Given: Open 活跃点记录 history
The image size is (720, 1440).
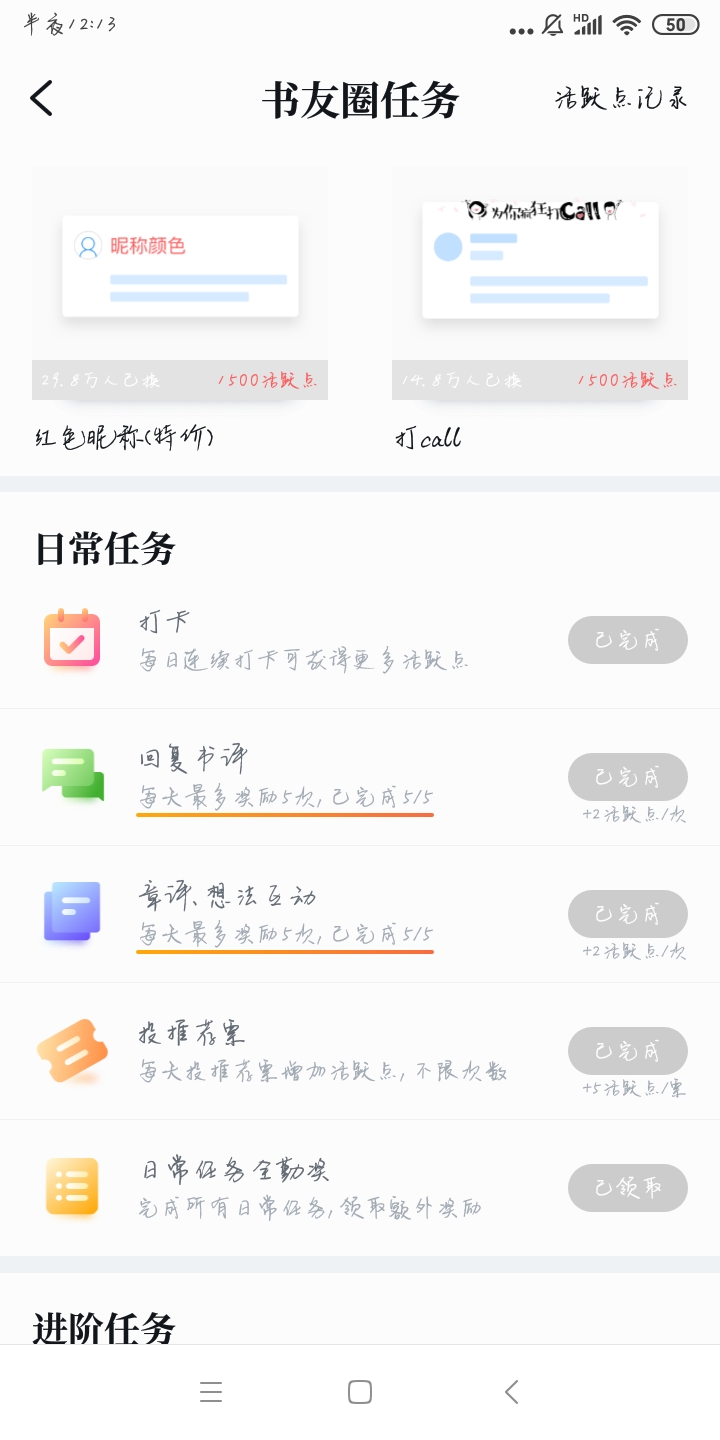Looking at the screenshot, I should tap(622, 98).
